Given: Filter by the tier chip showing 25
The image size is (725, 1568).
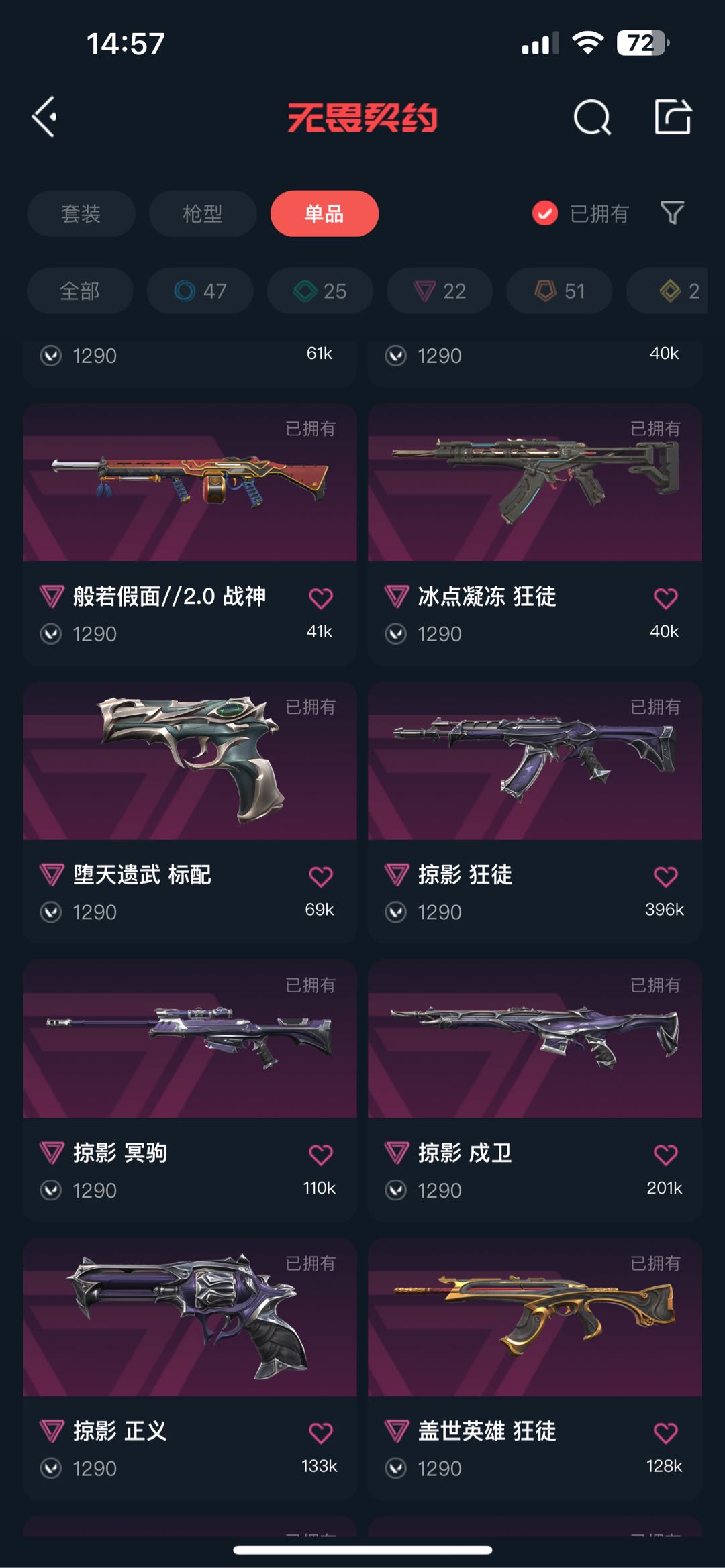Looking at the screenshot, I should 320,291.
